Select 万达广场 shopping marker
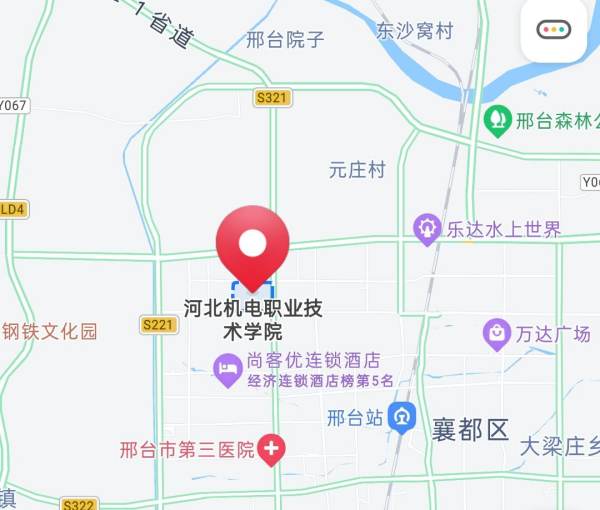 click(x=497, y=334)
